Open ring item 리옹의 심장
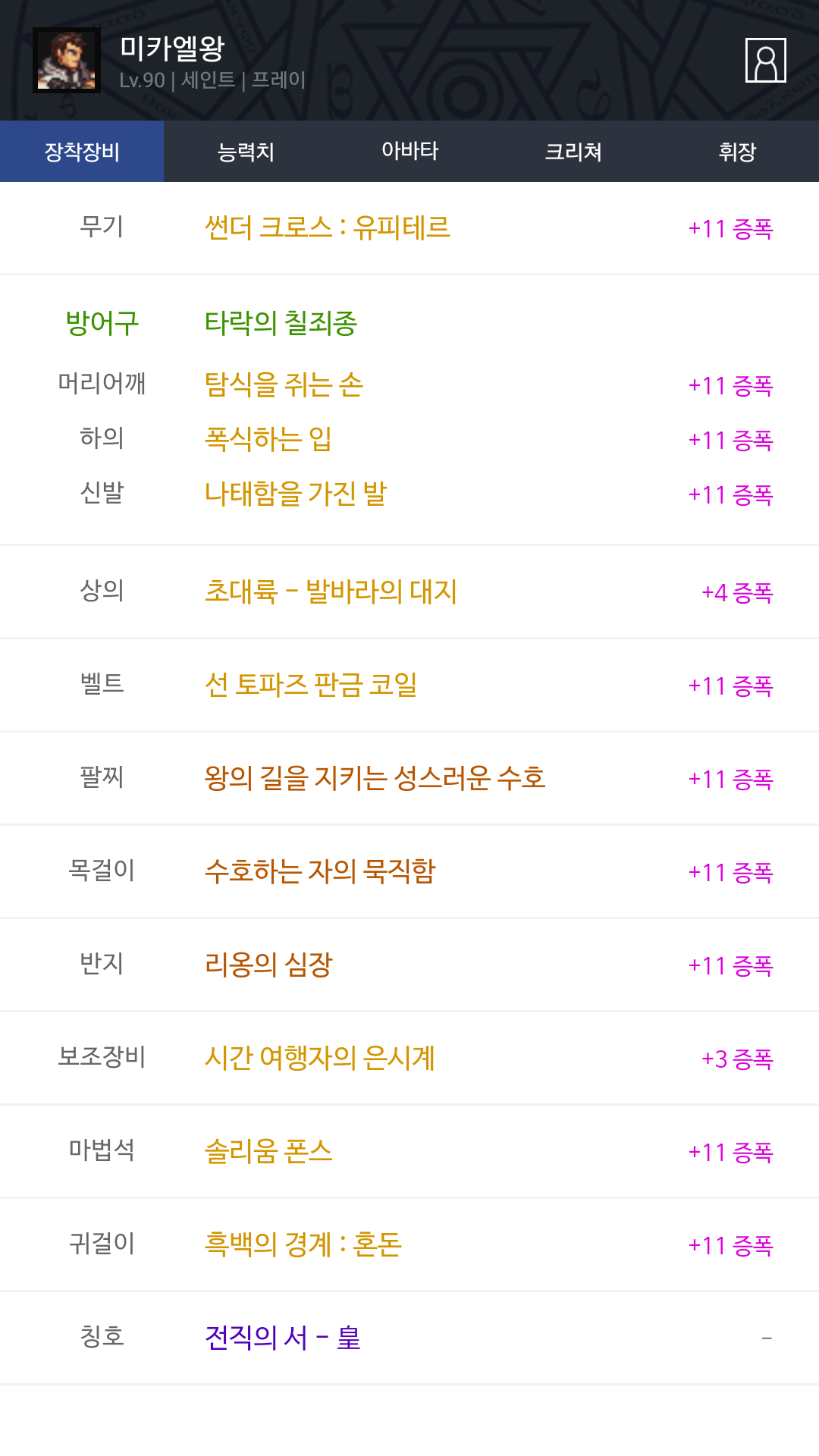The width and height of the screenshot is (819, 1456). pos(268,965)
